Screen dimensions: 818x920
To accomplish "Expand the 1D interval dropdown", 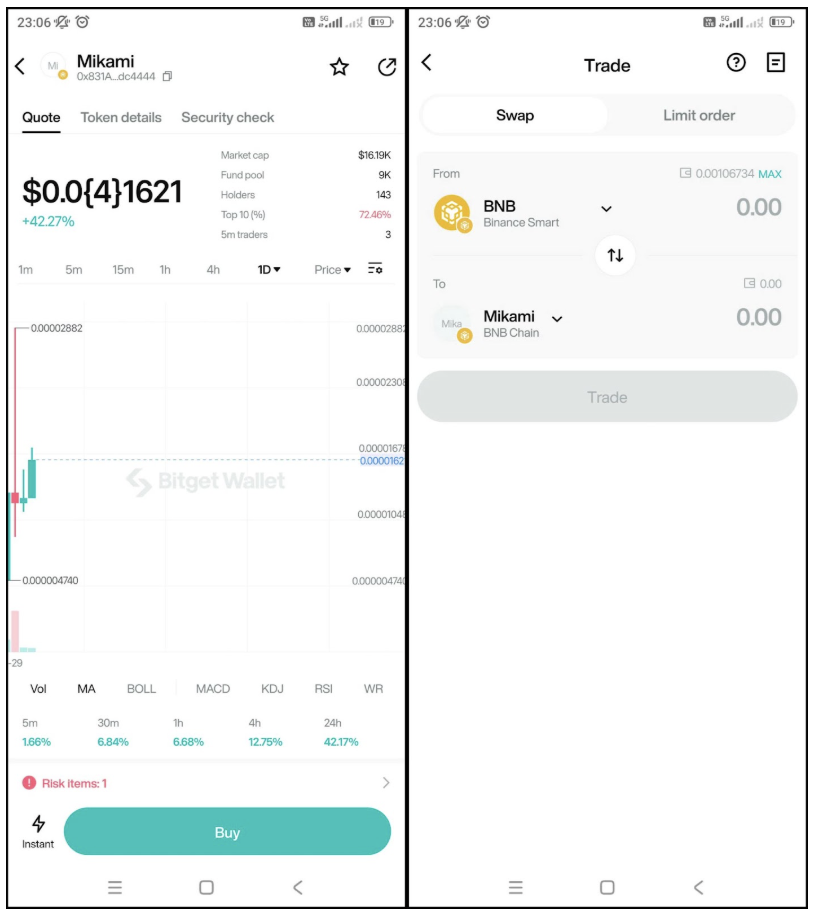I will point(269,270).
